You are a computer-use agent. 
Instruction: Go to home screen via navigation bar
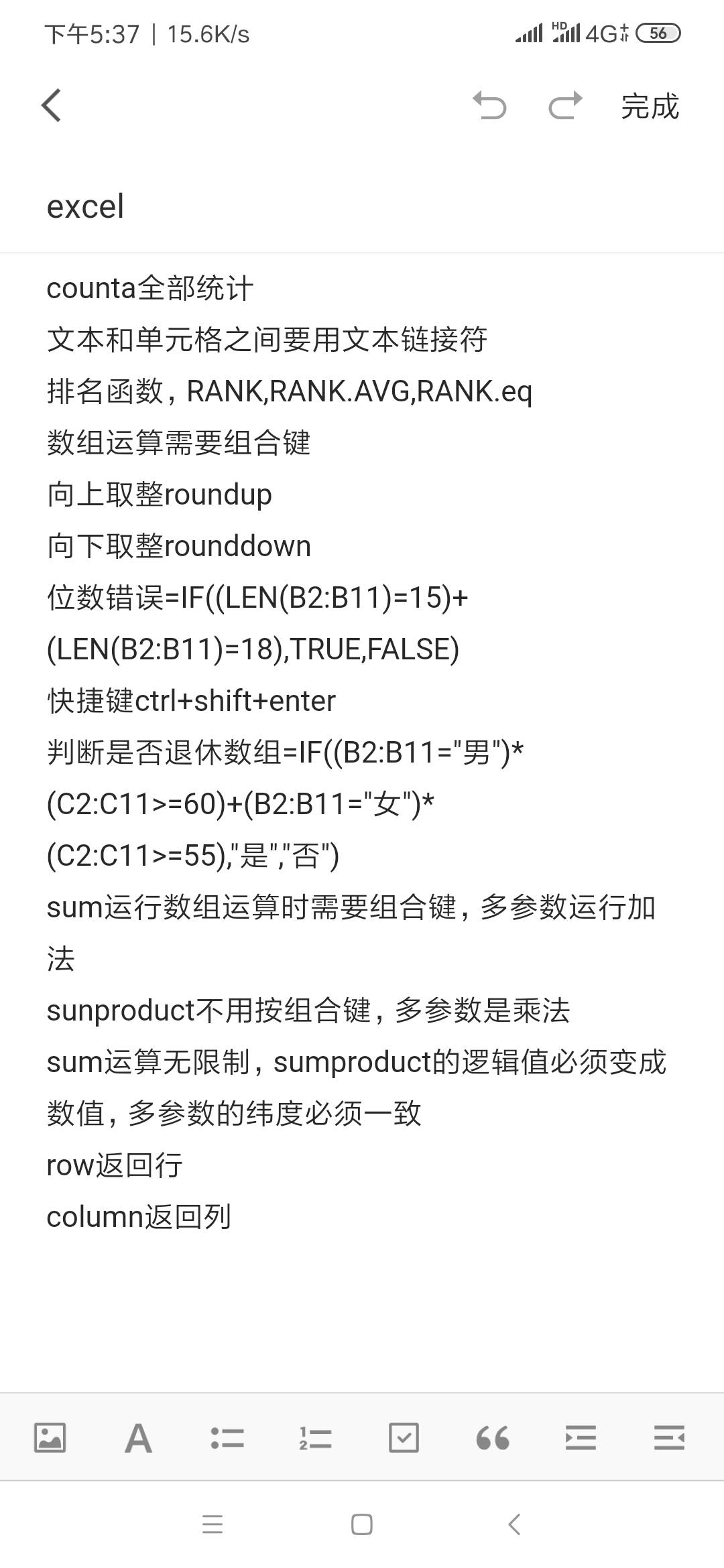(x=362, y=1524)
